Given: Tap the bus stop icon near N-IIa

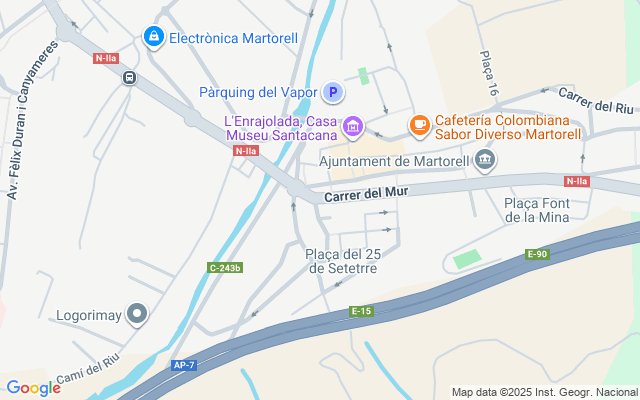Looking at the screenshot, I should coord(129,78).
